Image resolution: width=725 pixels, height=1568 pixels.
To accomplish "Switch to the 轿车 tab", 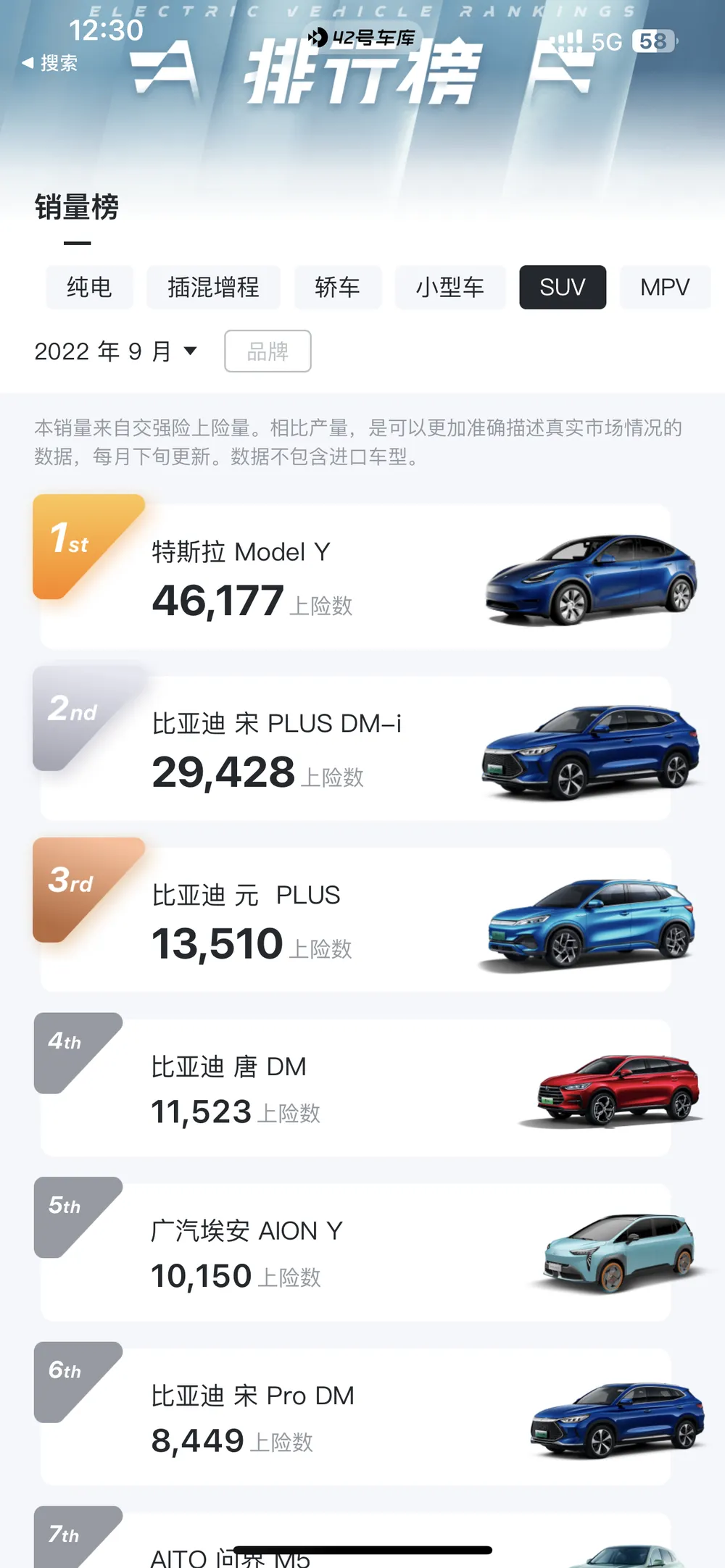I will [x=337, y=288].
